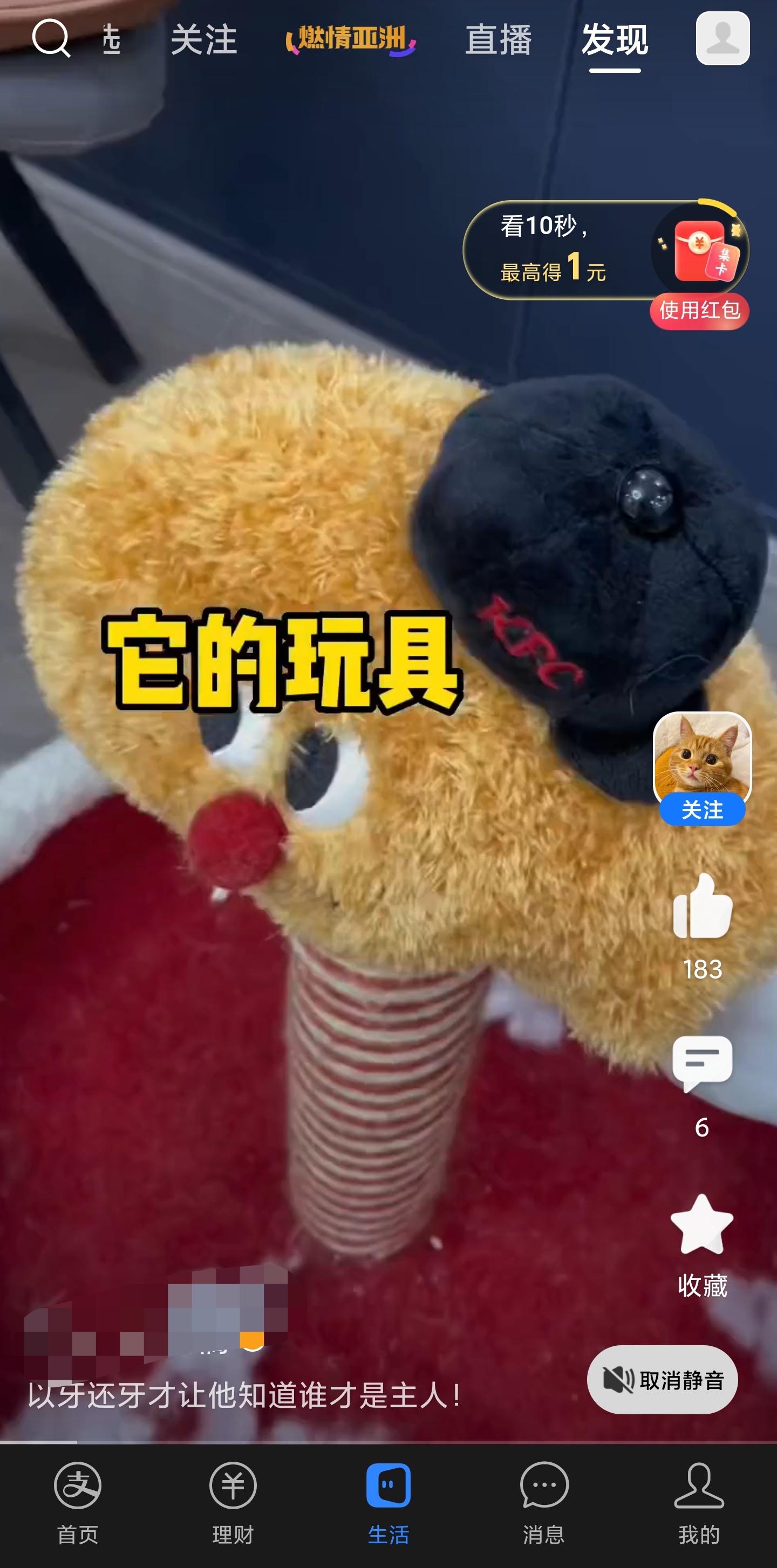Like this video with the thumbs-up
The width and height of the screenshot is (777, 1568).
(x=702, y=906)
